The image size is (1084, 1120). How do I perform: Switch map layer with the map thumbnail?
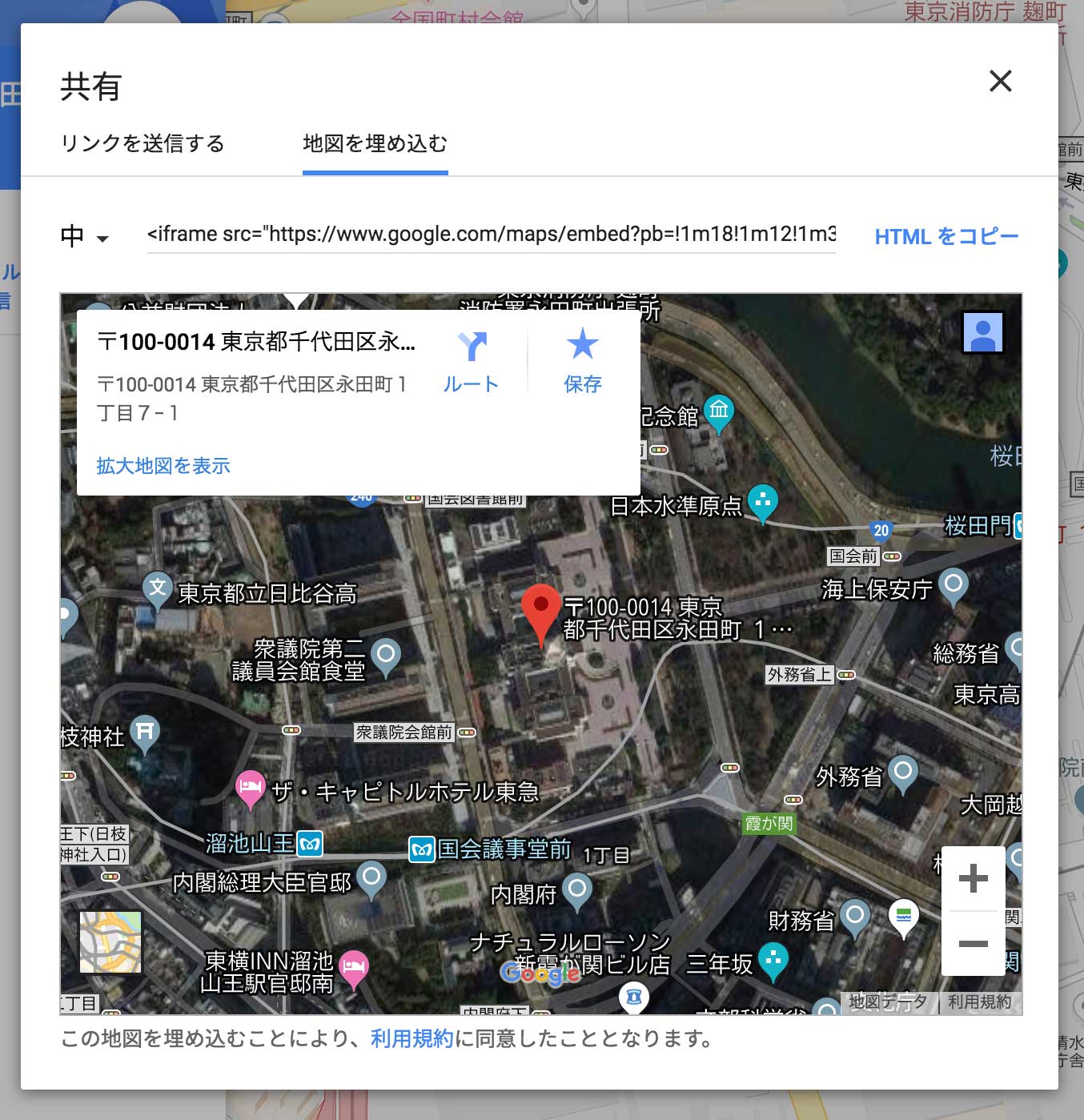(x=110, y=942)
